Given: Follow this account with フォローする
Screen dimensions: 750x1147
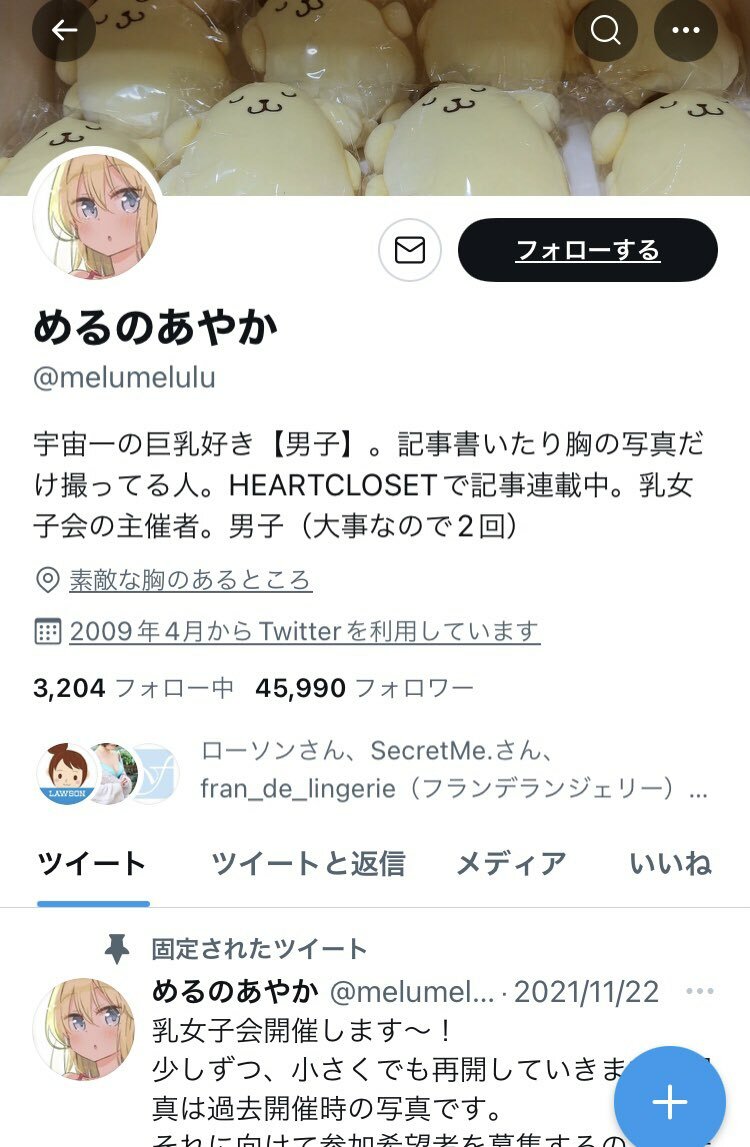Looking at the screenshot, I should [x=587, y=250].
